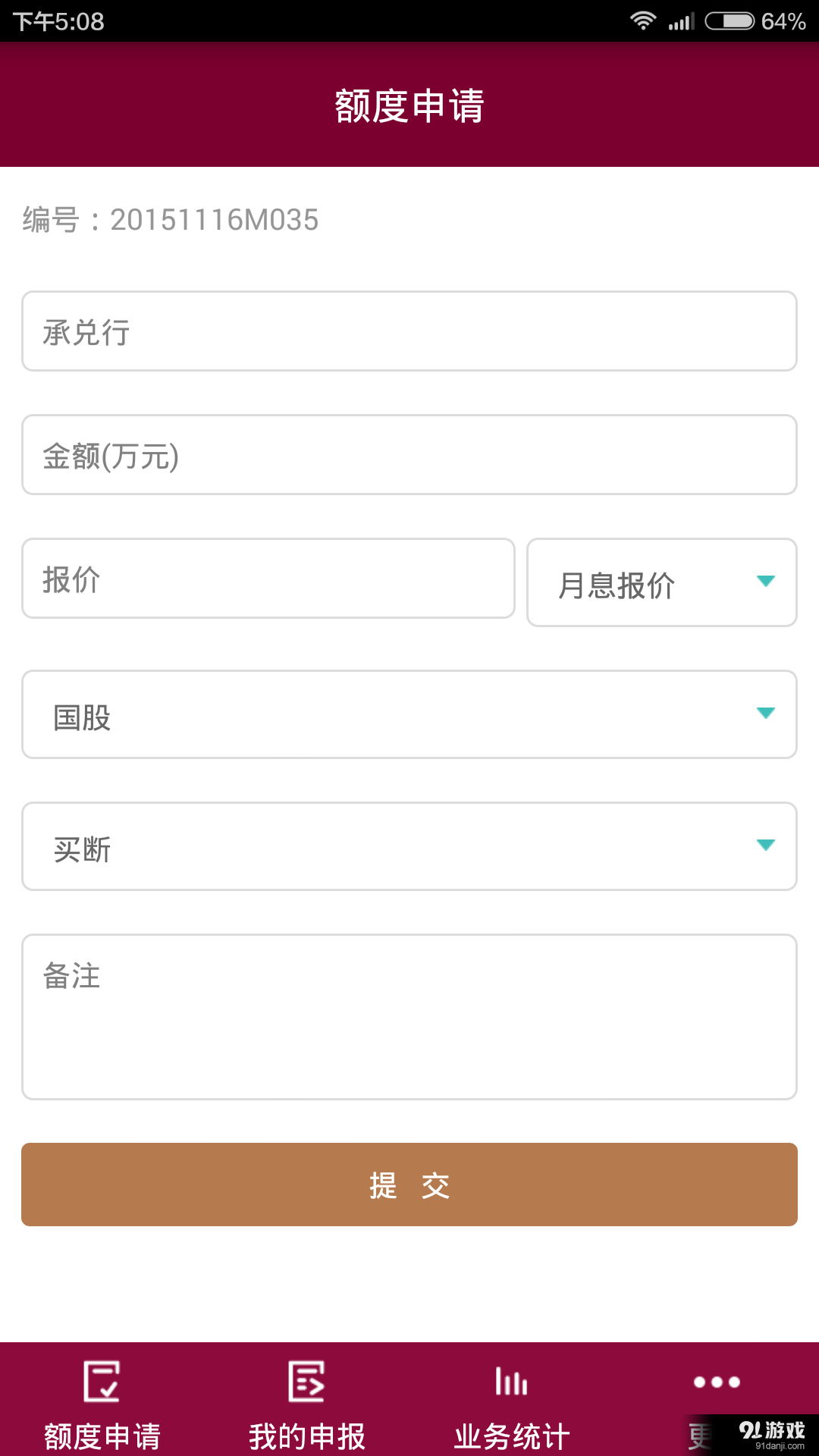The width and height of the screenshot is (819, 1456).
Task: Focus the 金额(万元) amount field
Action: (x=409, y=454)
